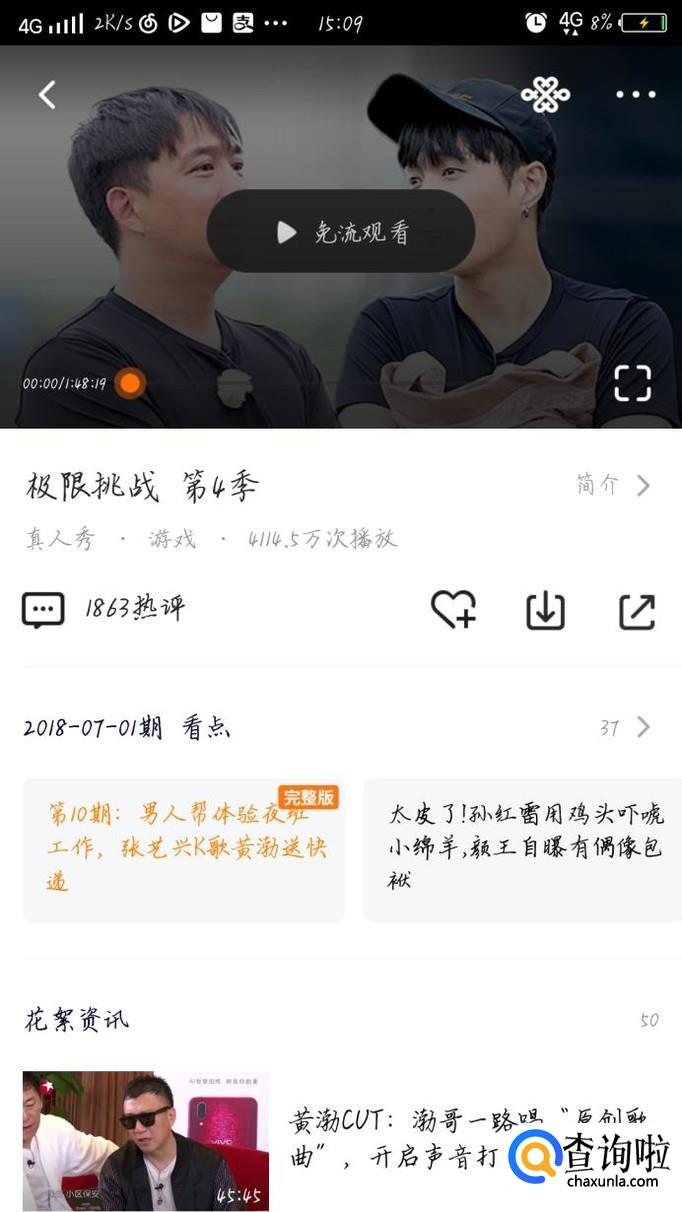This screenshot has width=682, height=1212.
Task: Open the three-dot overflow menu
Action: click(635, 95)
